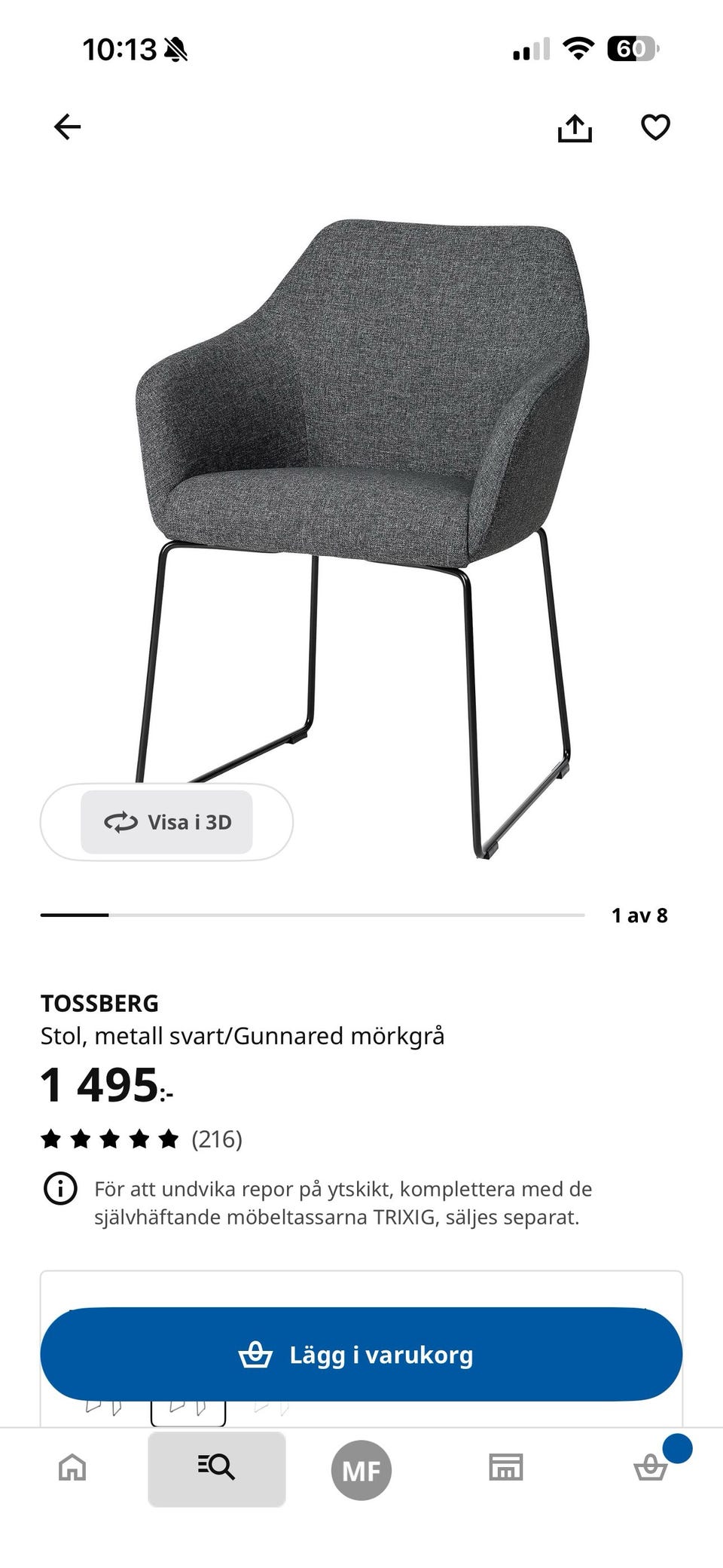Tap the TOSSBERG chair photo
Screen dimensions: 723x1568
click(x=361, y=490)
